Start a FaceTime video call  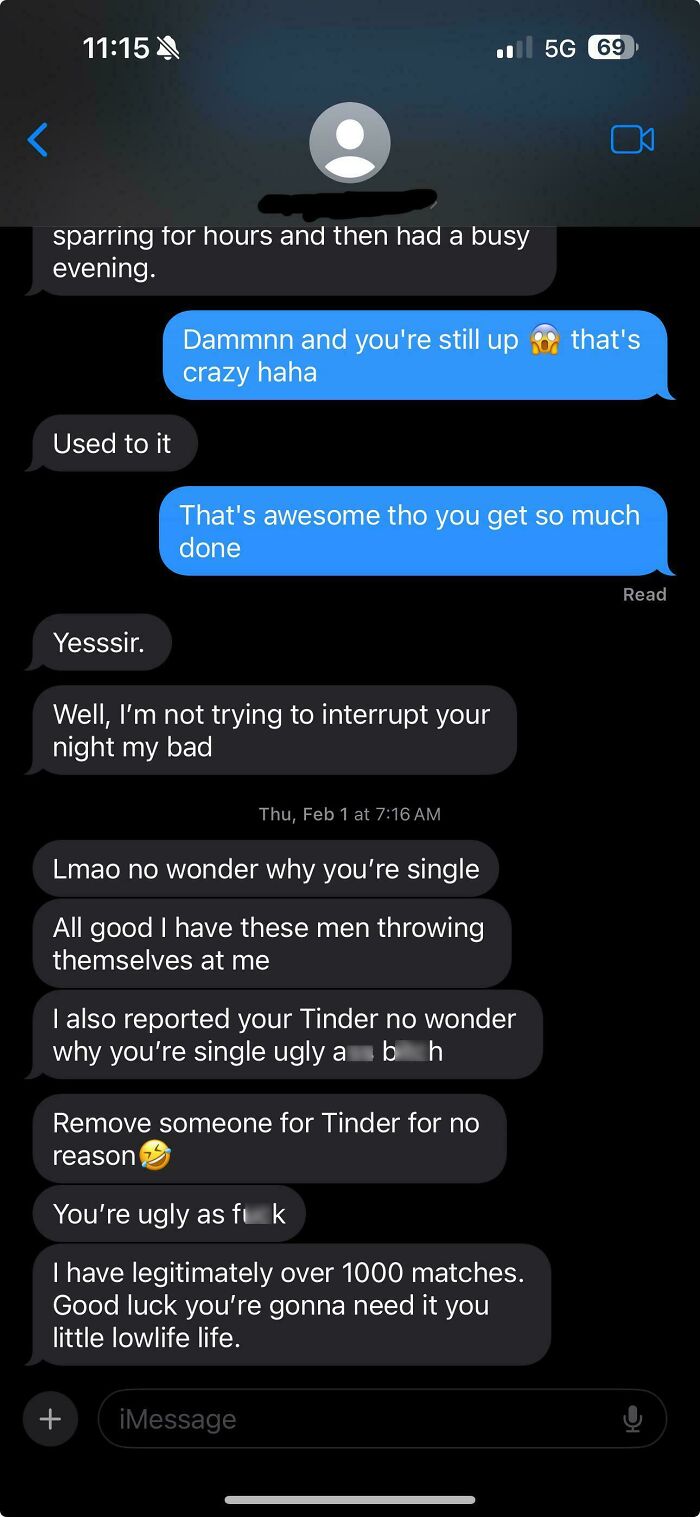point(632,139)
